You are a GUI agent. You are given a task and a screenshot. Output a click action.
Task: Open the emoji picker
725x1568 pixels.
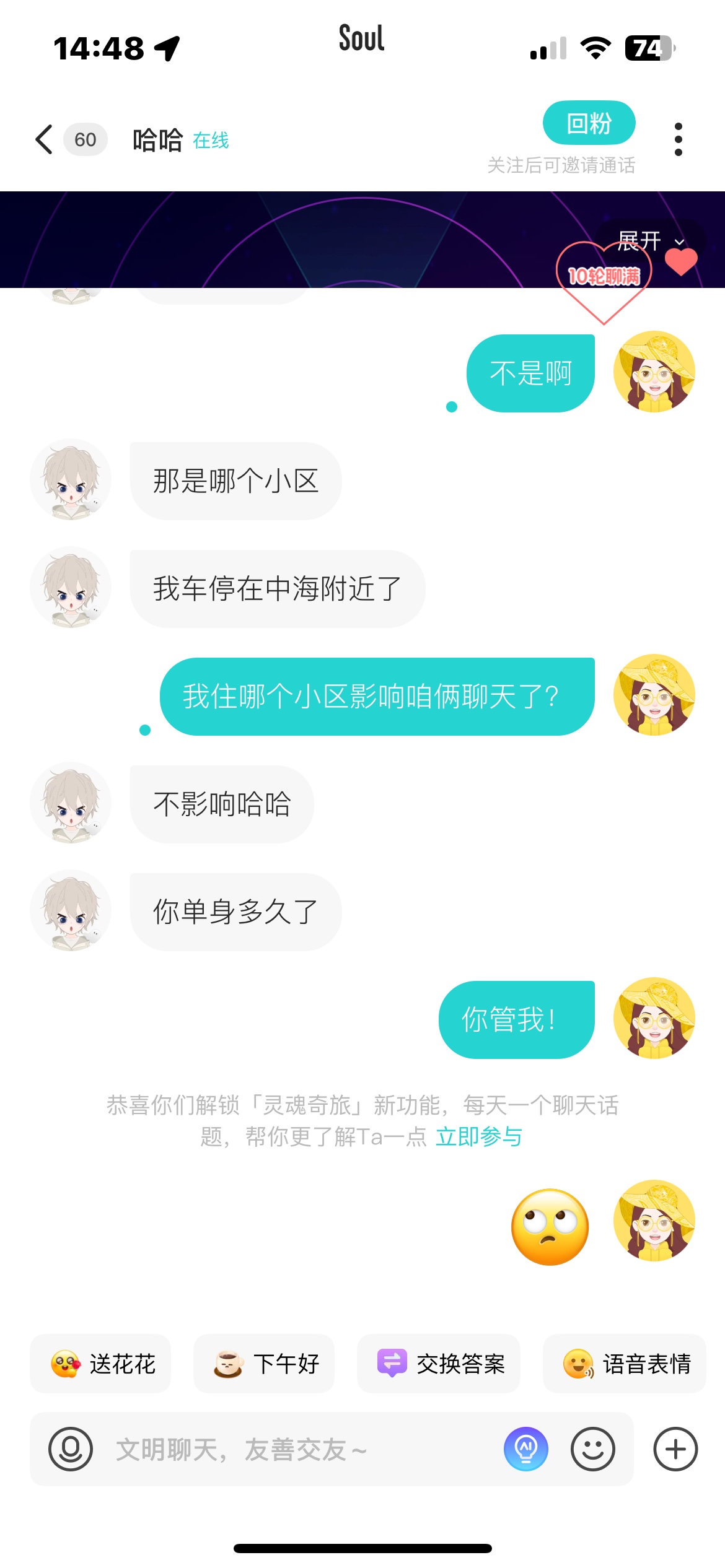[x=593, y=1449]
